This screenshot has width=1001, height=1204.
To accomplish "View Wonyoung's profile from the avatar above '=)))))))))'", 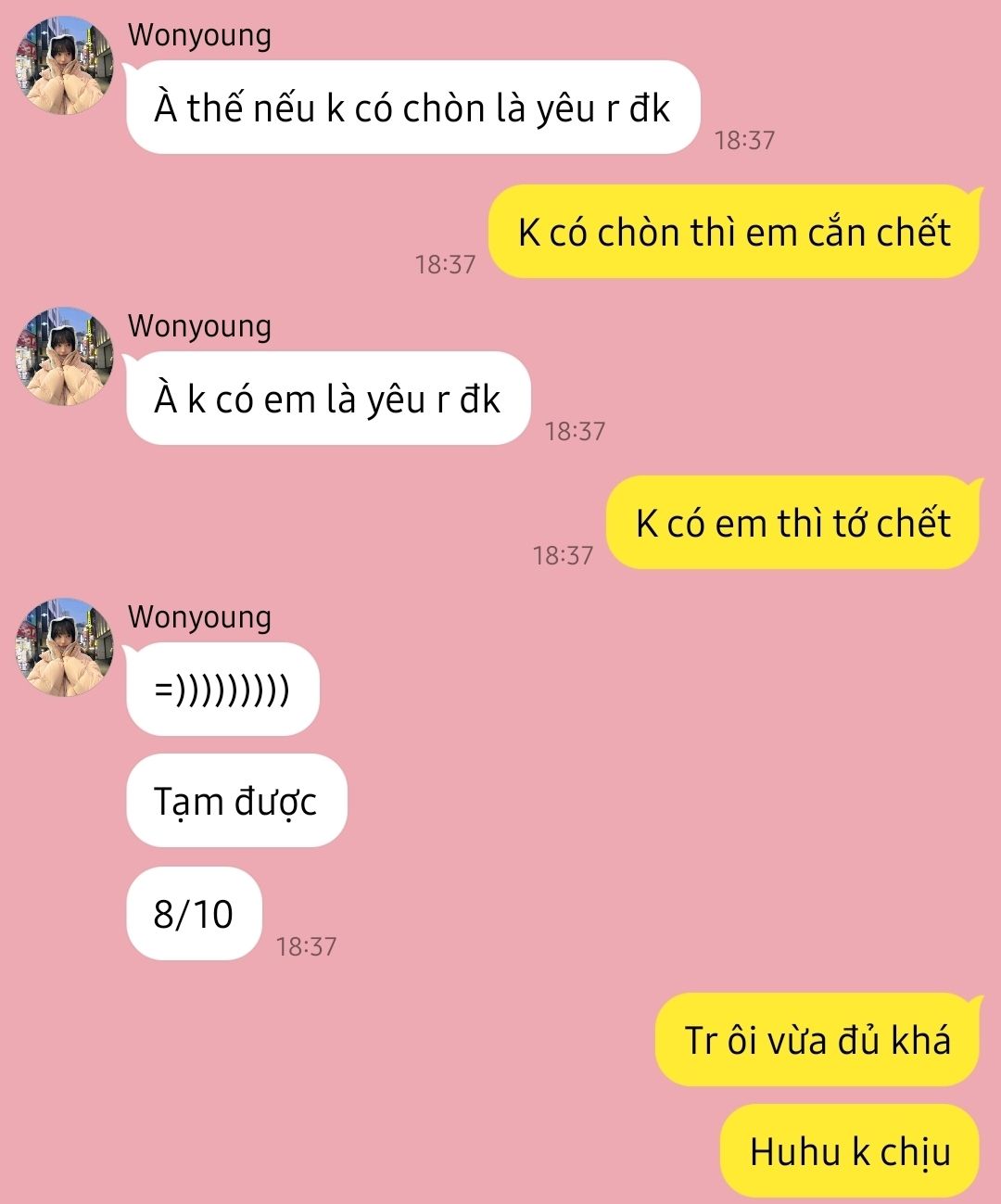I will coord(63,647).
